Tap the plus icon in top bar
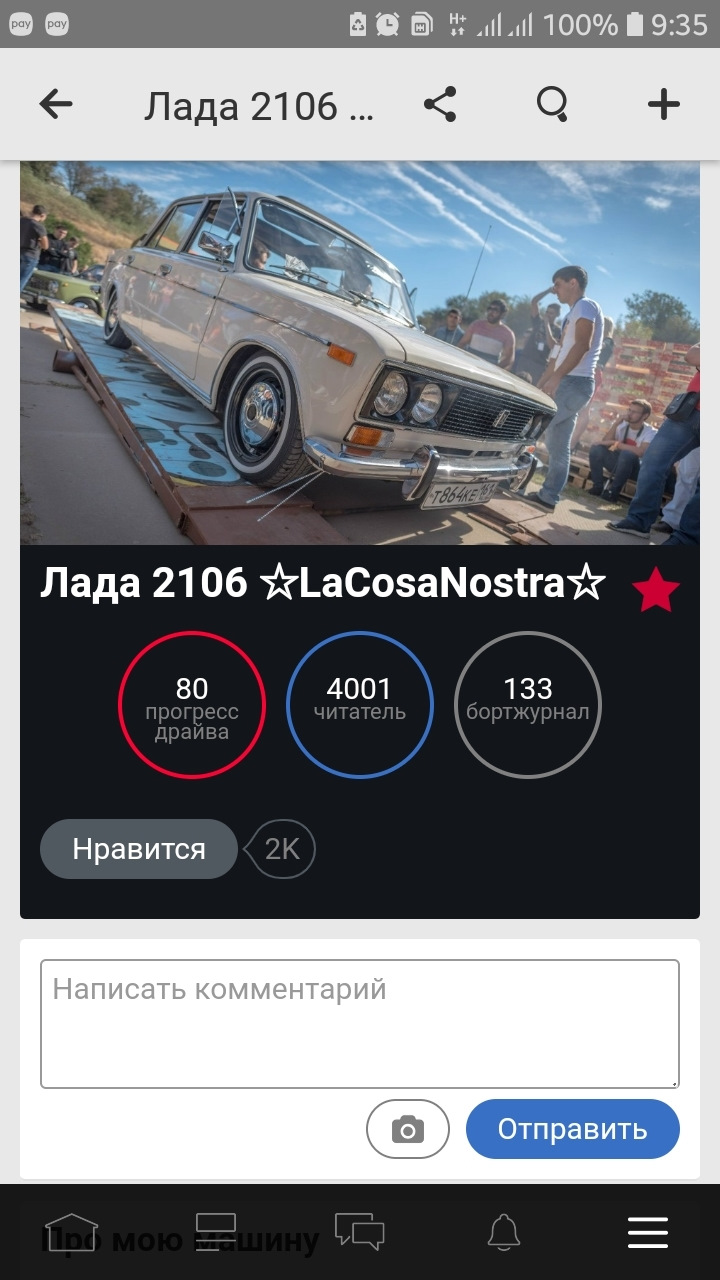 [663, 104]
